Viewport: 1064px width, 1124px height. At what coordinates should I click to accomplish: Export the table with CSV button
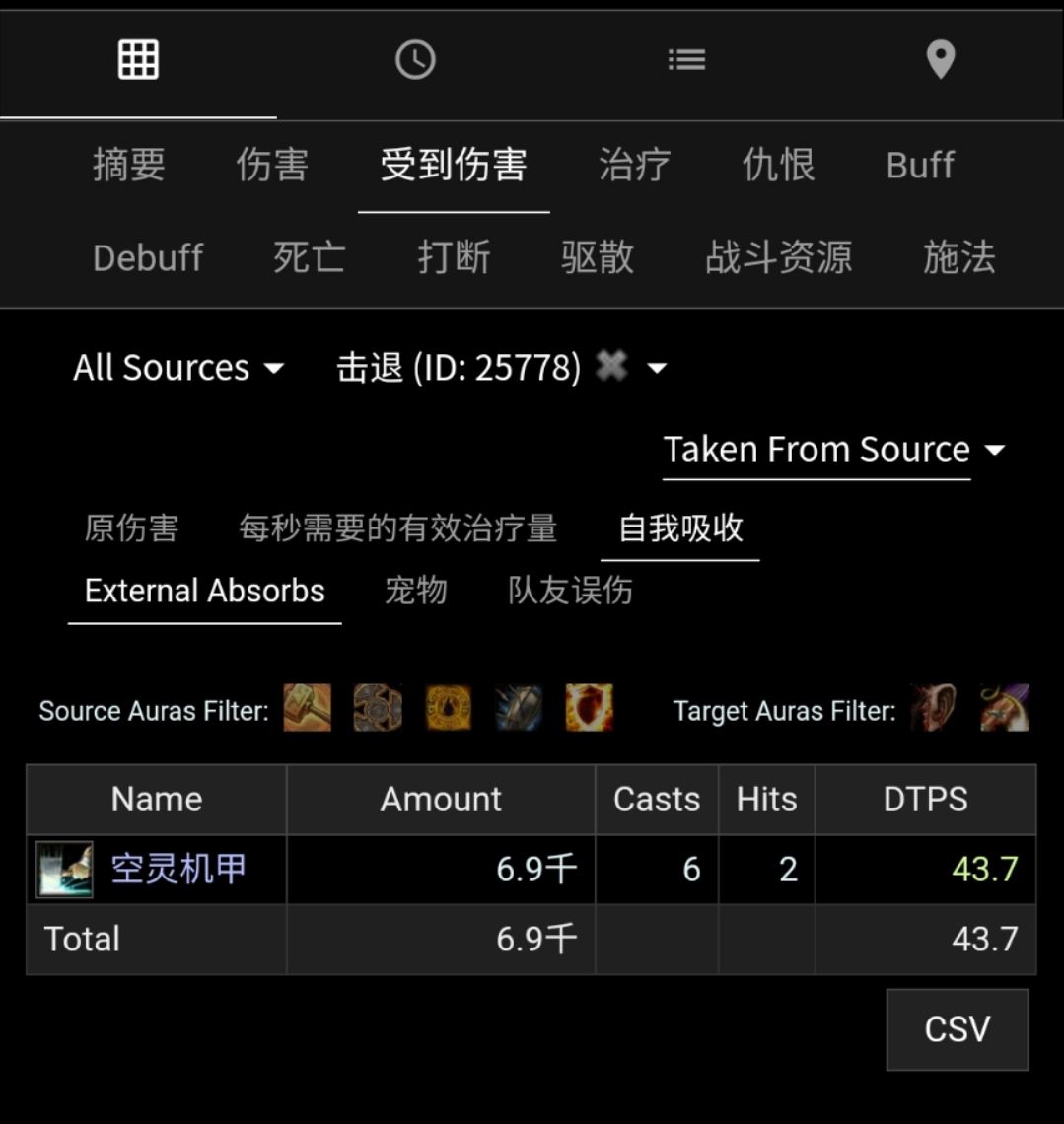pos(957,1029)
